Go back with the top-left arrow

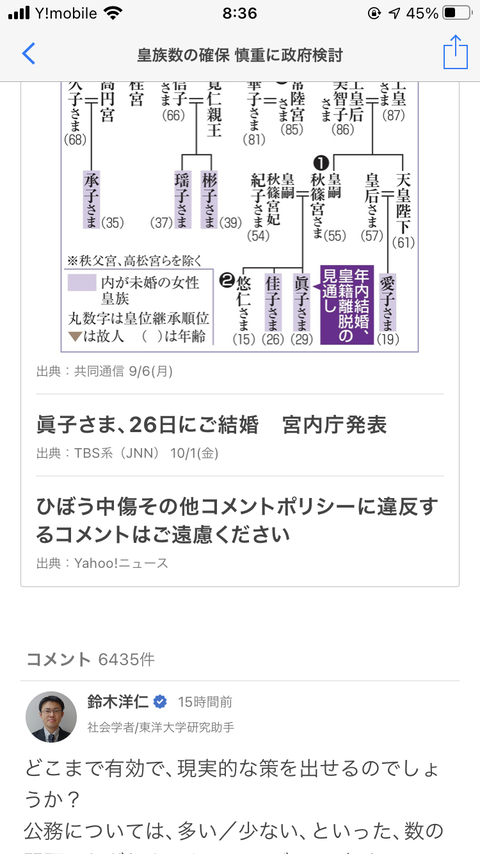tap(28, 54)
